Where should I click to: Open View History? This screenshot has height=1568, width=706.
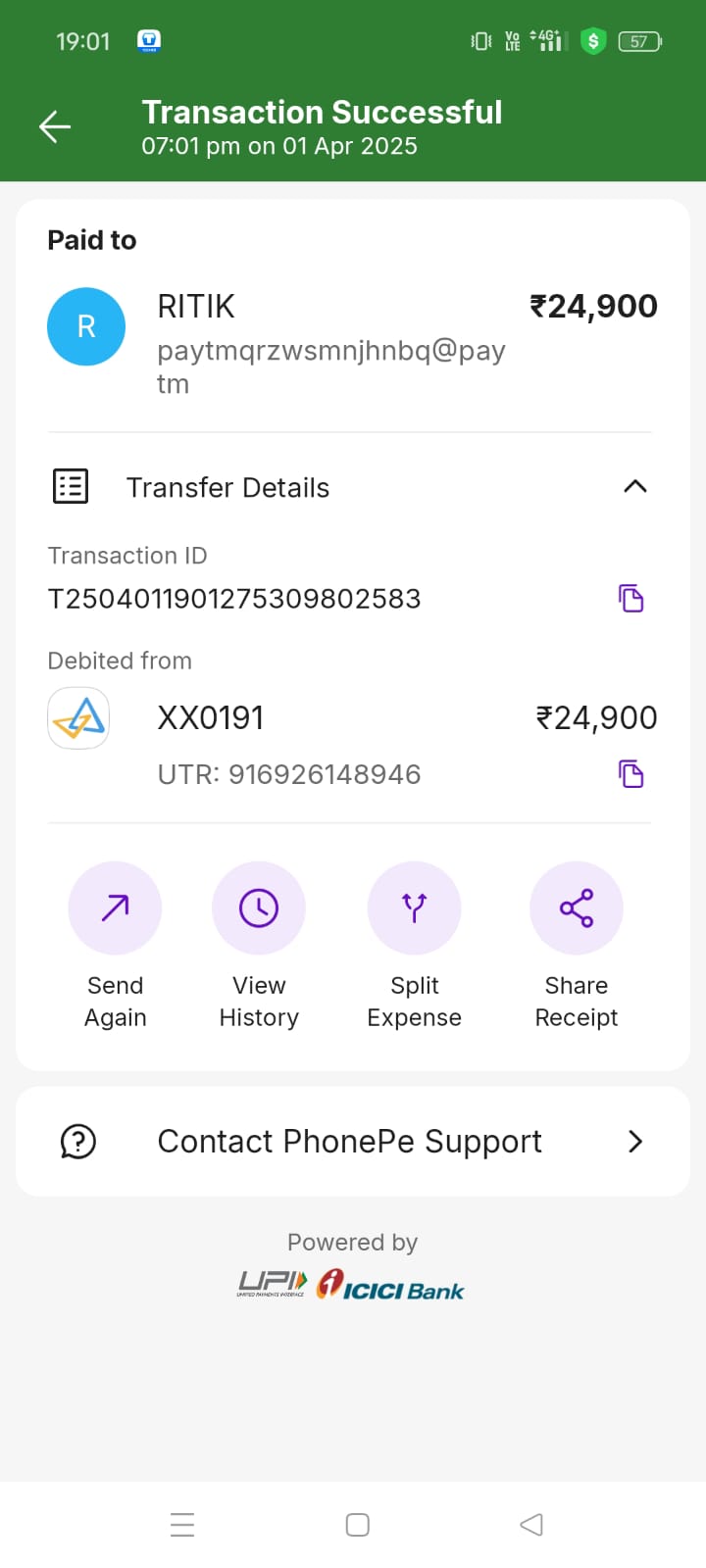pos(259,908)
